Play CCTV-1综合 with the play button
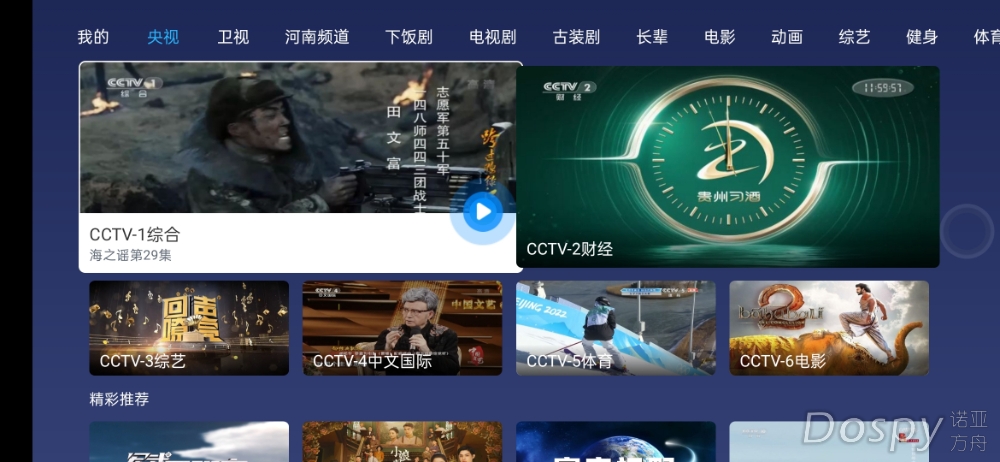 [483, 211]
